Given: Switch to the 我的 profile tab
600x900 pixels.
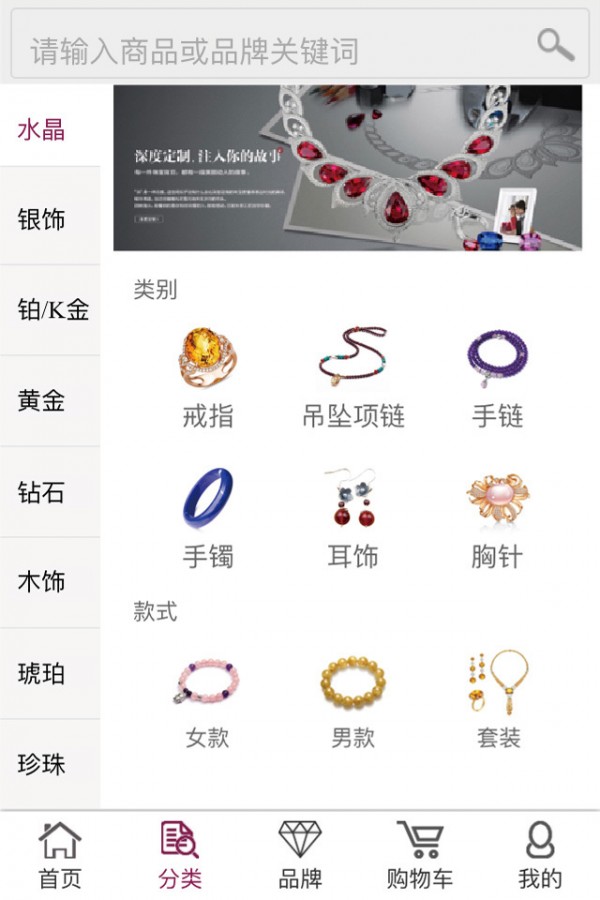Looking at the screenshot, I should tap(540, 856).
